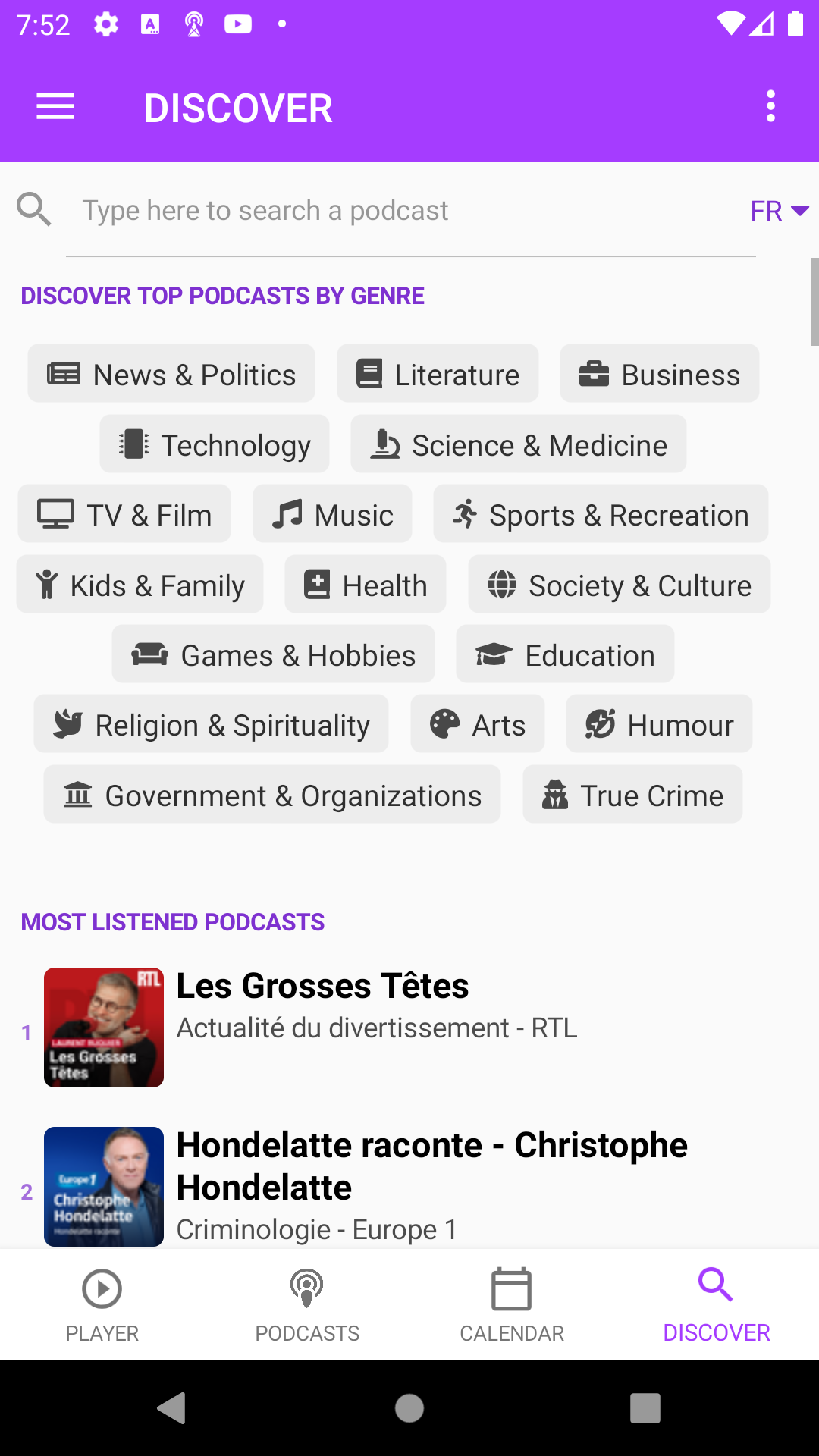Click the True Crime detective icon

point(557,795)
